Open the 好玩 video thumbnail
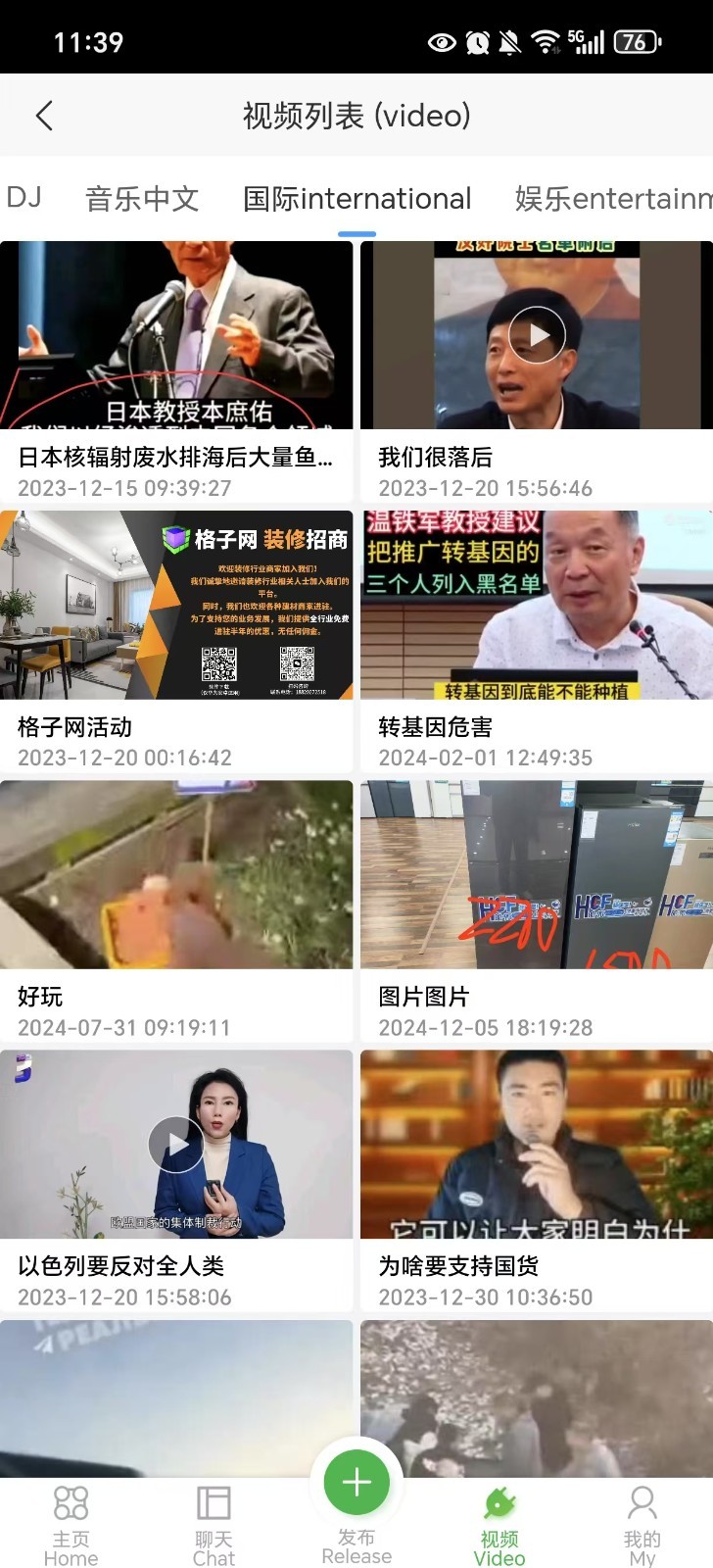 tap(178, 874)
